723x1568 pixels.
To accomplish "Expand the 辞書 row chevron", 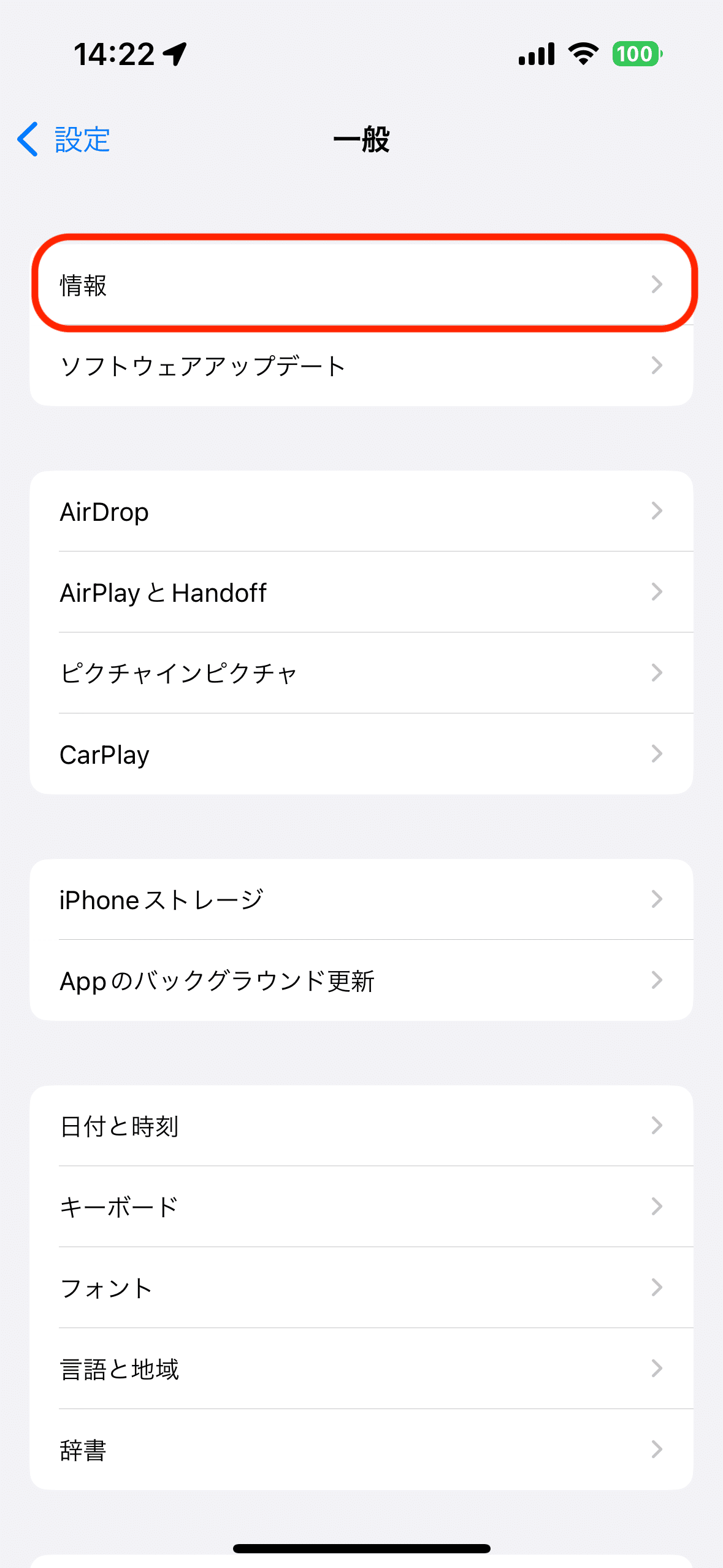I will [657, 1450].
